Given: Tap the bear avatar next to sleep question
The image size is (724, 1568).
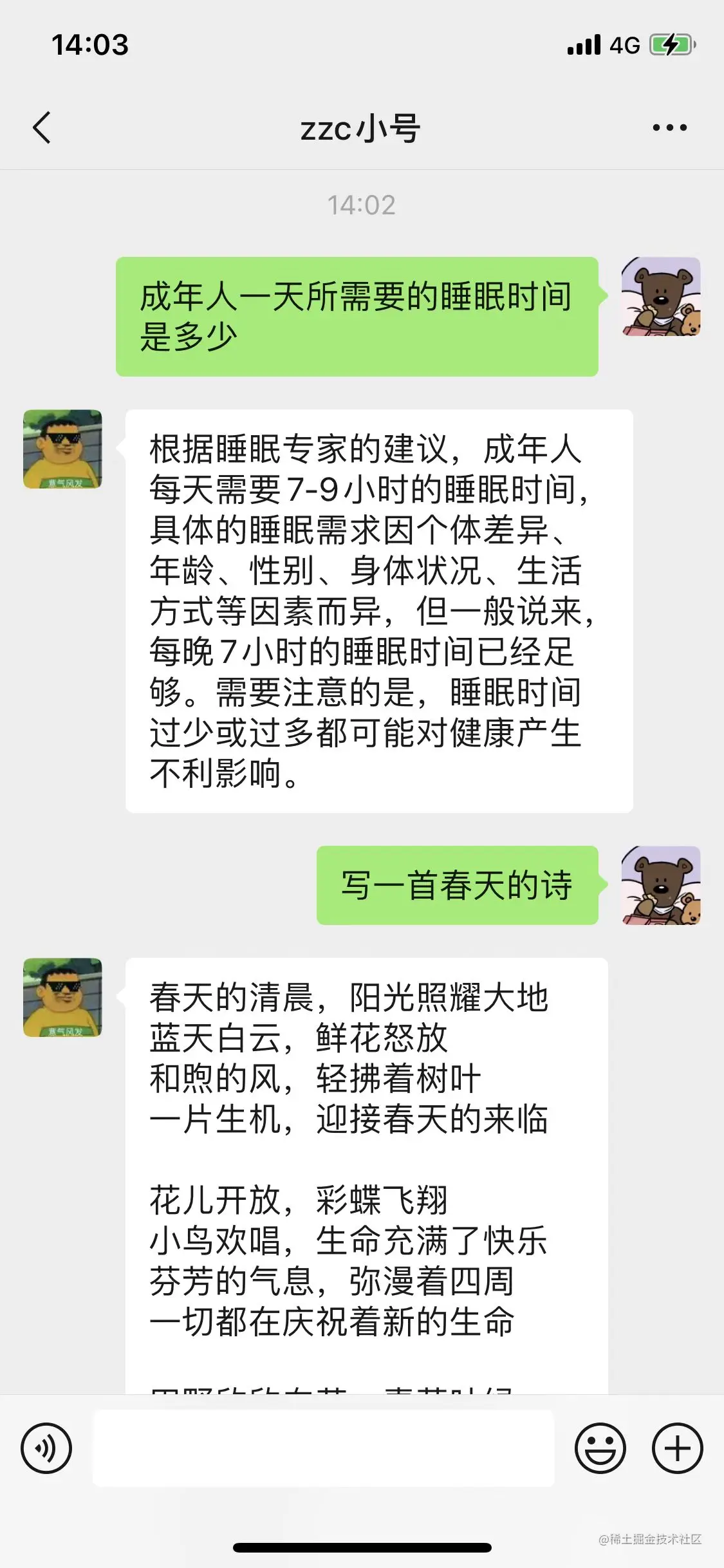Looking at the screenshot, I should click(x=660, y=296).
